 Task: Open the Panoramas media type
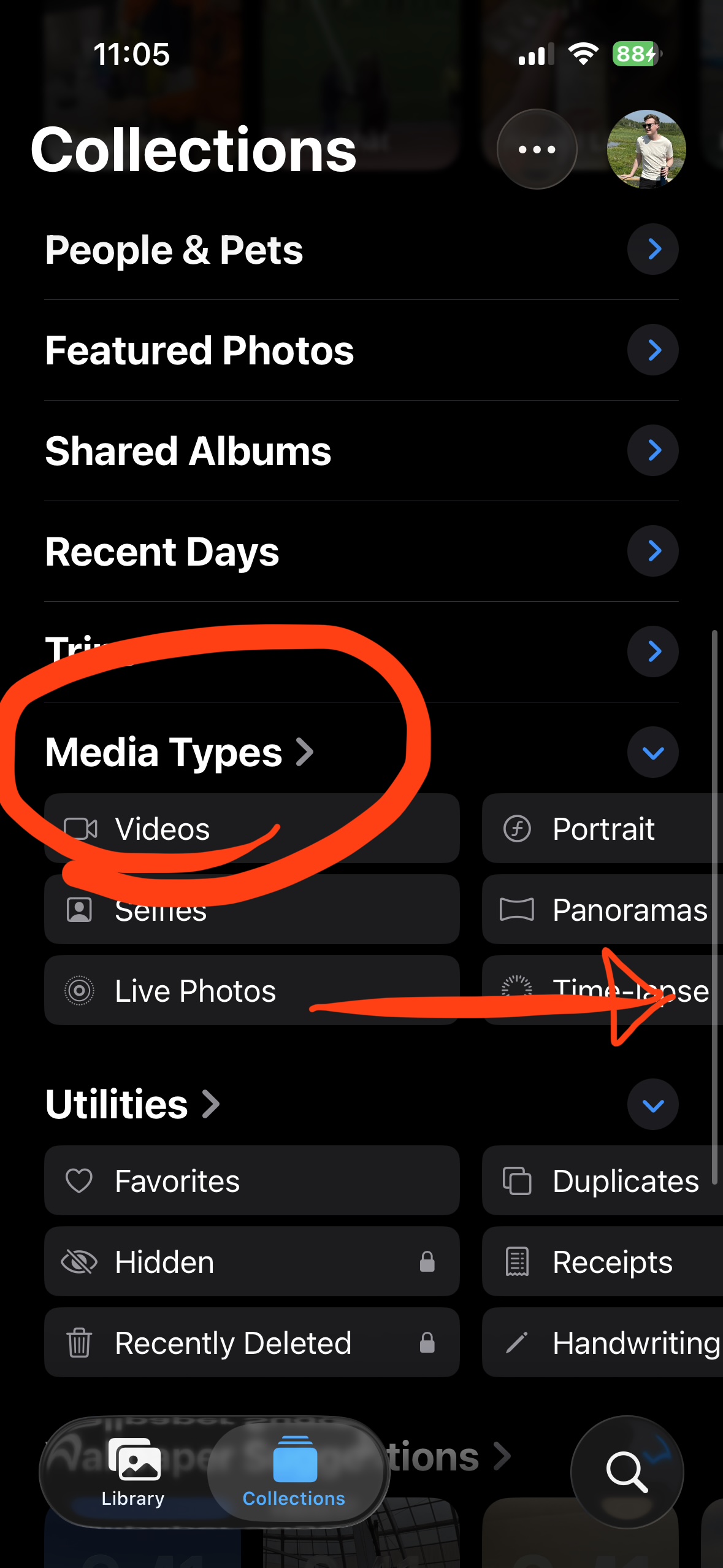[x=602, y=910]
